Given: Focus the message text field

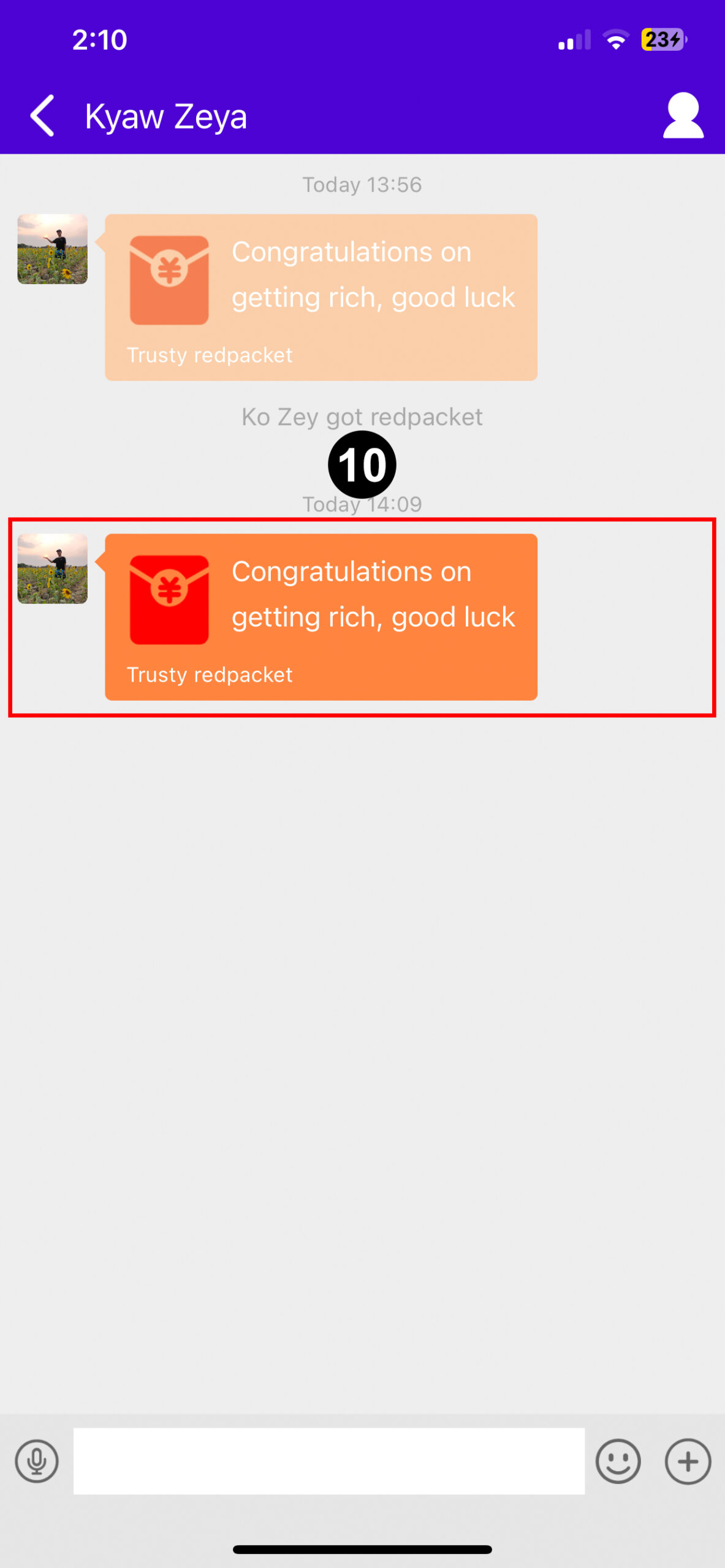Looking at the screenshot, I should click(328, 1461).
